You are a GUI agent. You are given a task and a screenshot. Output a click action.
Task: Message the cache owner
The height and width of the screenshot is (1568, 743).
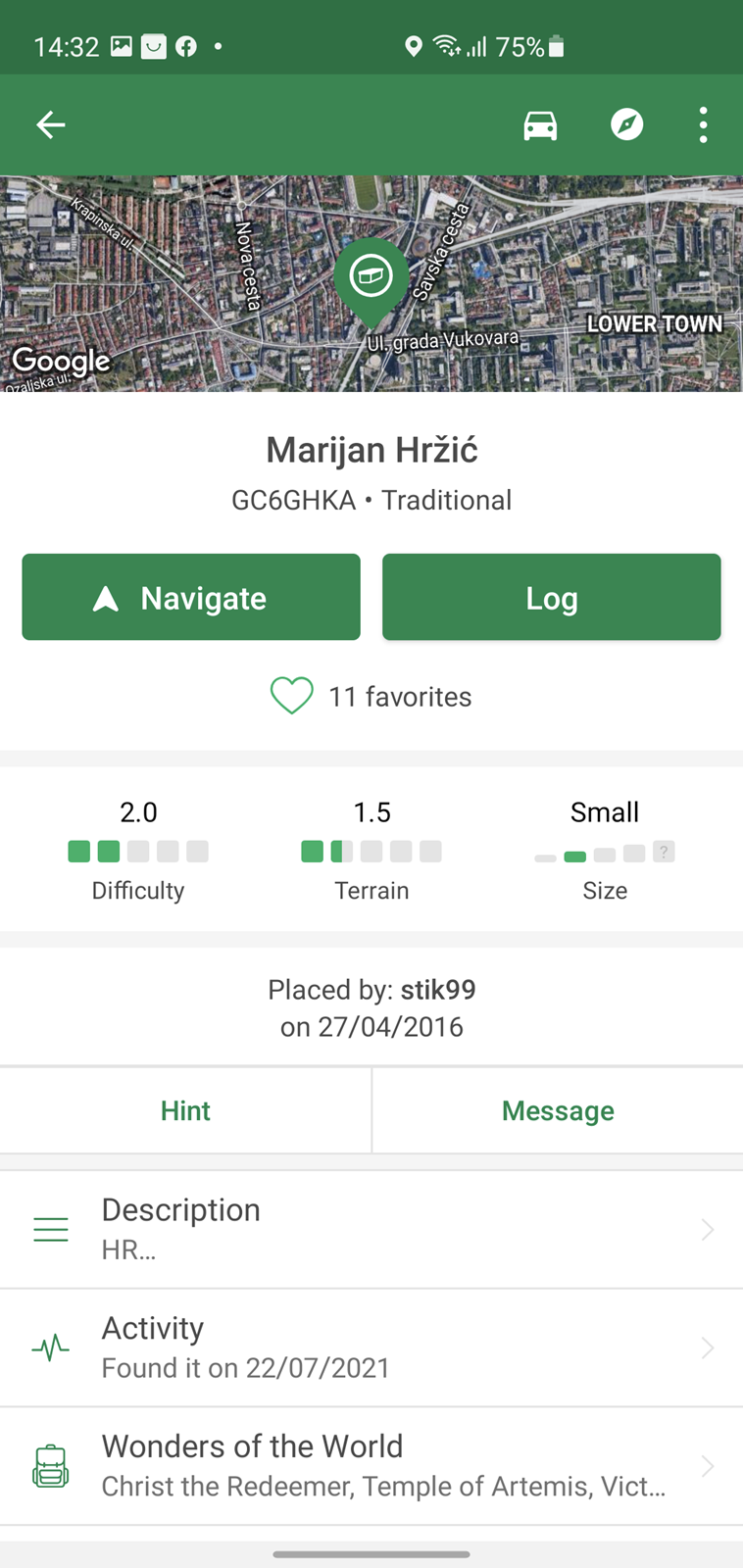pos(558,1110)
